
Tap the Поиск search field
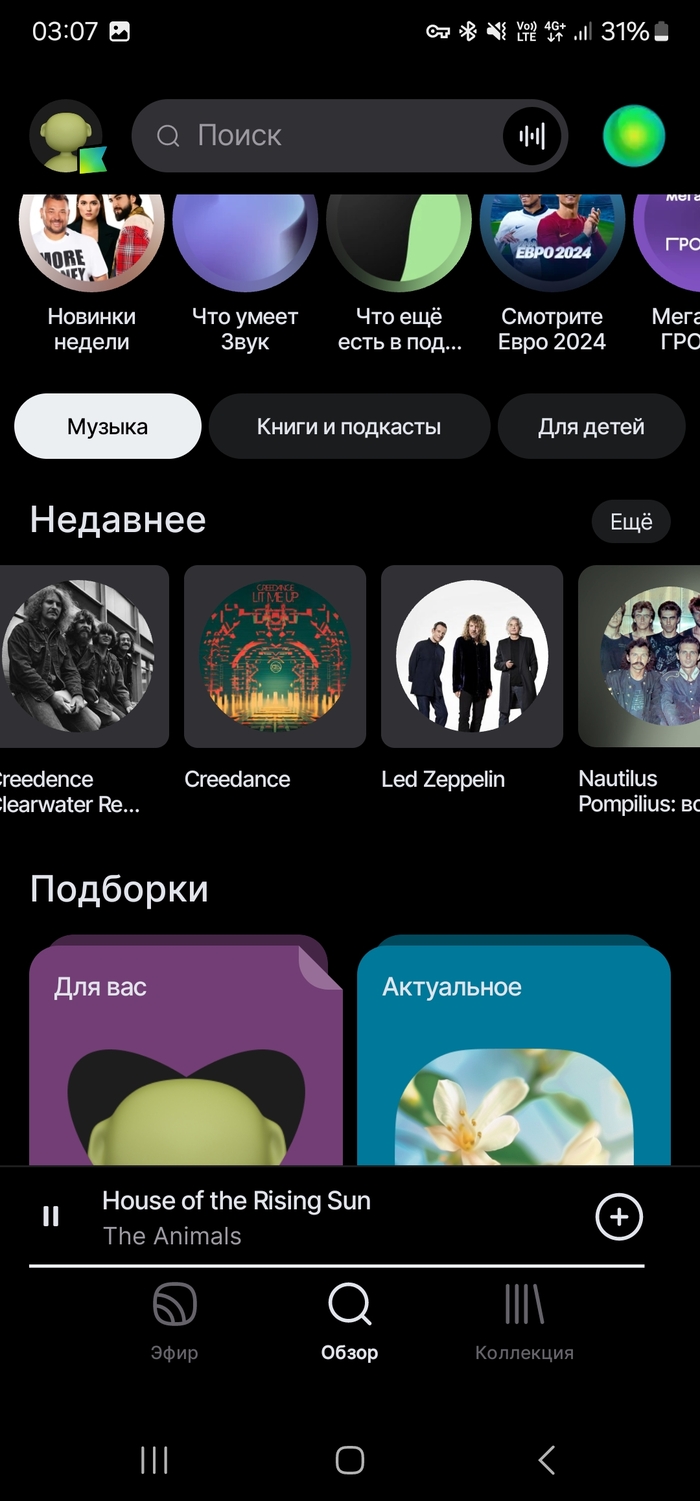click(320, 136)
